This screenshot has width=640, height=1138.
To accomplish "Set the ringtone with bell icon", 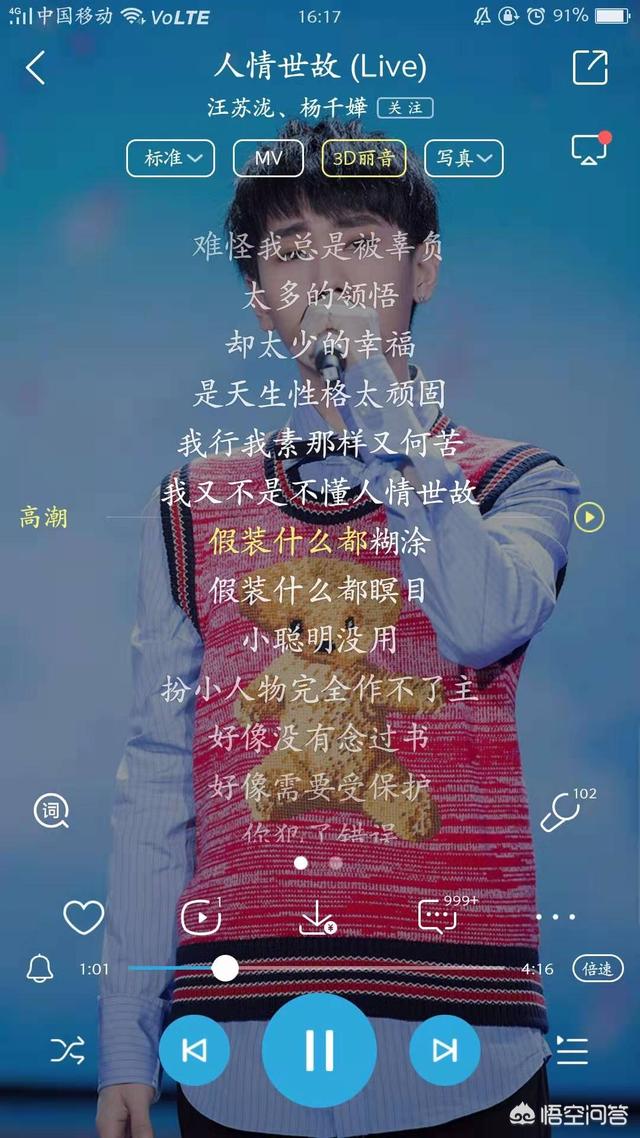I will click(40, 969).
